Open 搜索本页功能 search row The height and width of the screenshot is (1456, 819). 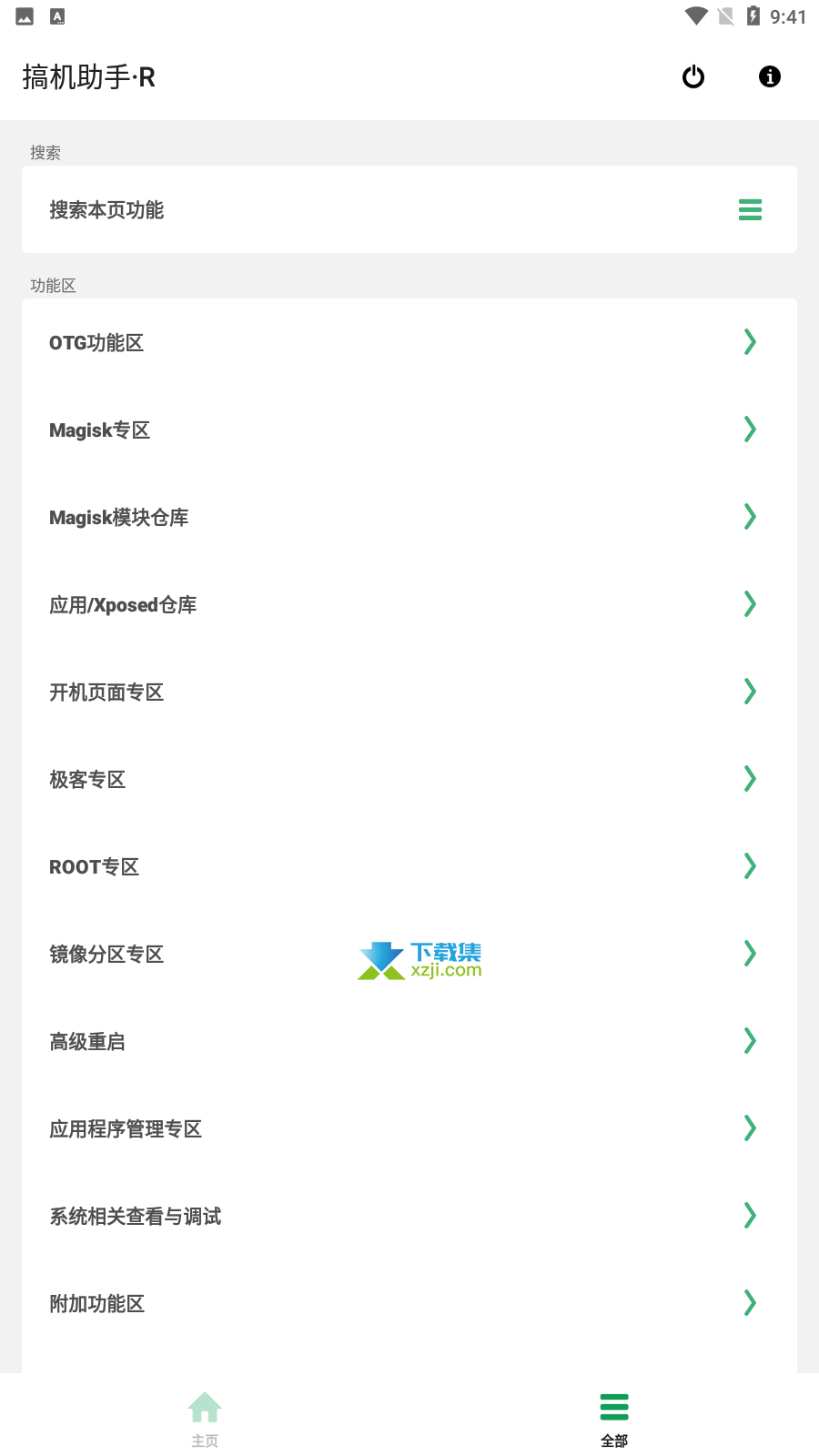(x=409, y=209)
